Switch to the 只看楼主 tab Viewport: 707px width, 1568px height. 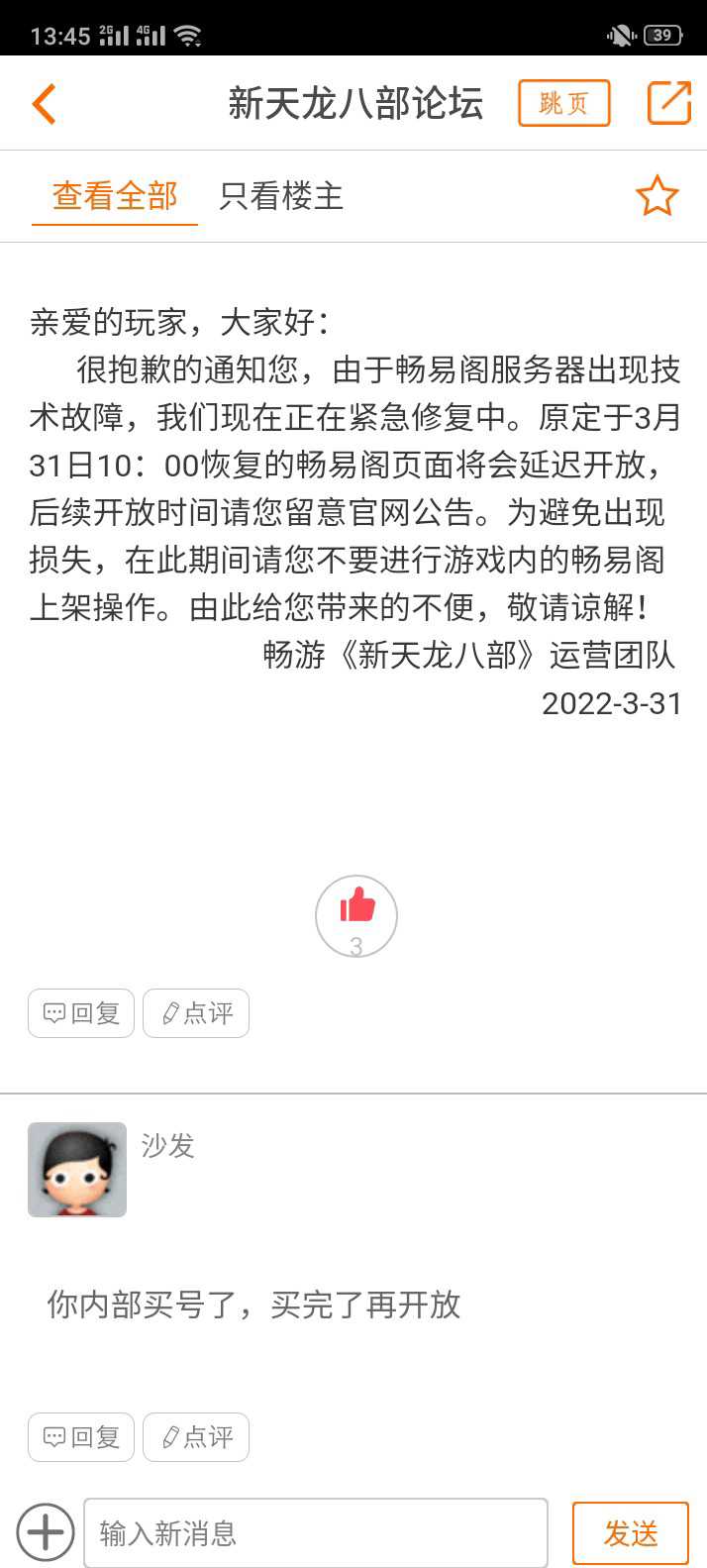[x=281, y=196]
